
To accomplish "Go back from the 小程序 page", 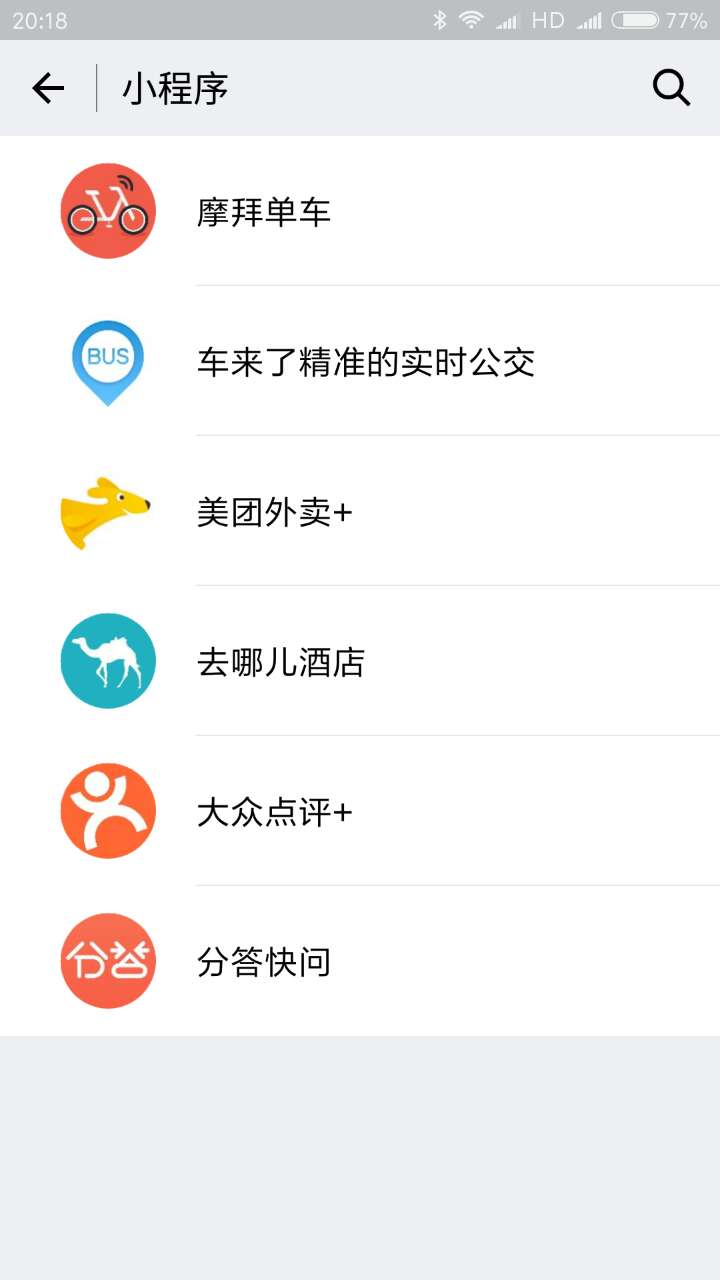I will [48, 89].
